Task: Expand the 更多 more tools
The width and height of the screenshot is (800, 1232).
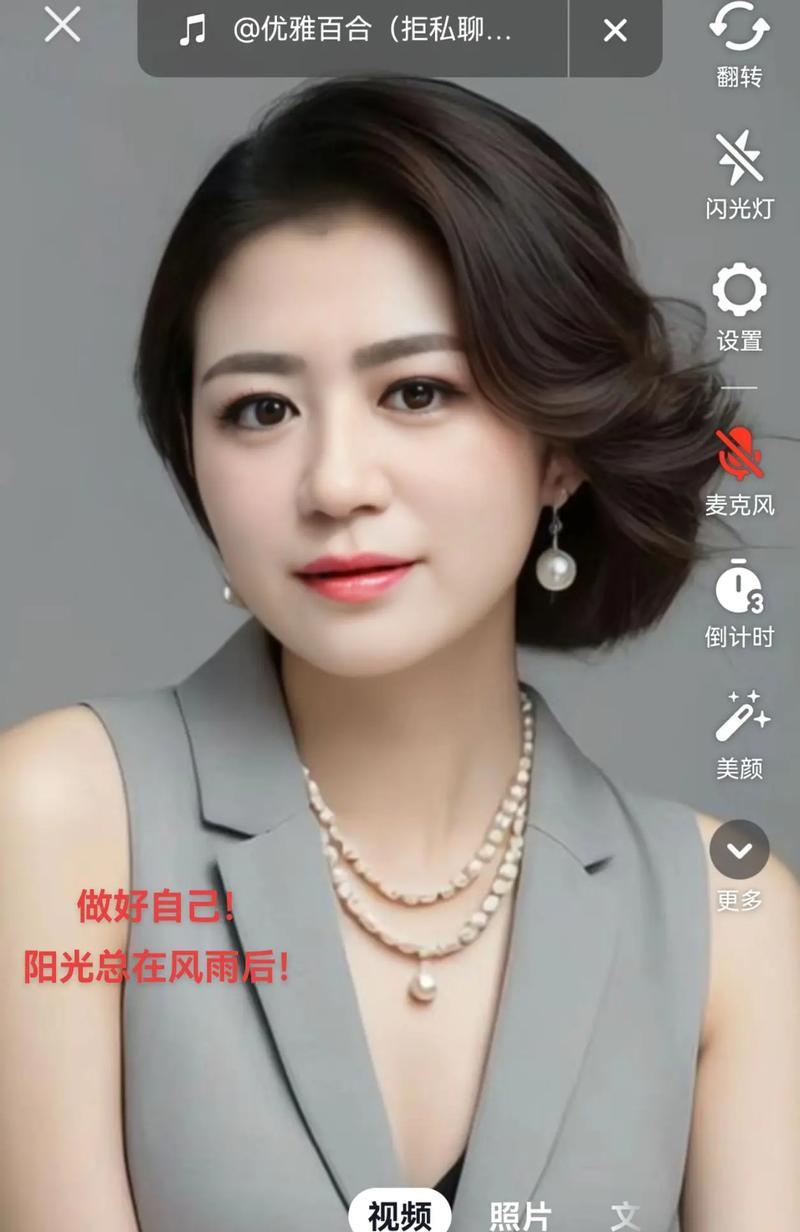Action: (x=739, y=865)
